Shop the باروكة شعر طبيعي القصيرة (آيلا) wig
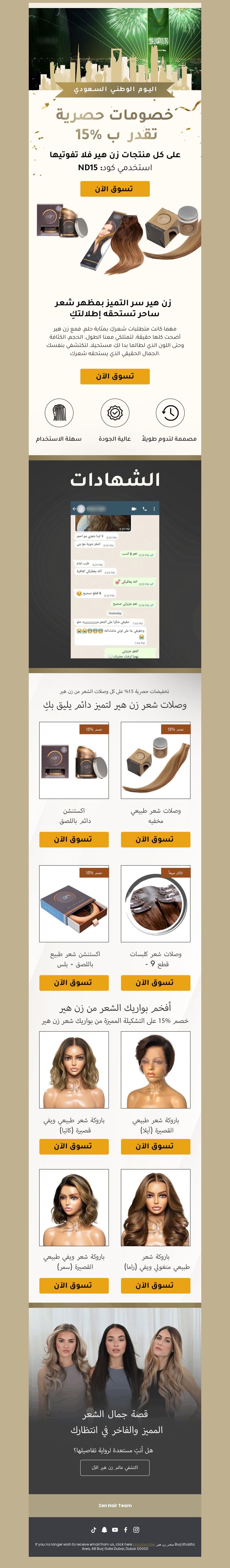Viewport: 230px width, 1568px height. [x=156, y=1146]
